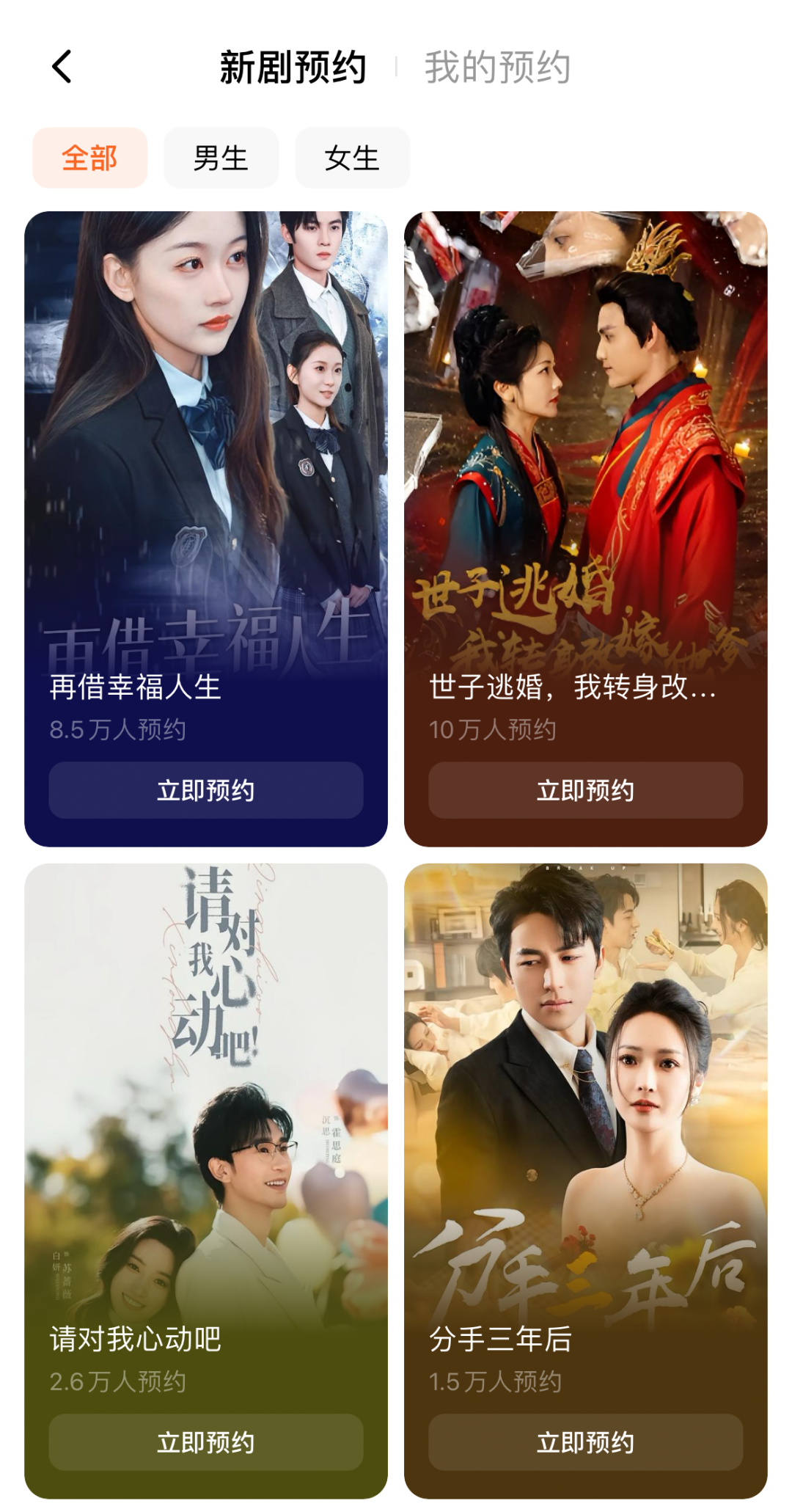Image resolution: width=792 pixels, height=1512 pixels.
Task: Open the 世子逃婚 drama card
Action: coord(585,455)
